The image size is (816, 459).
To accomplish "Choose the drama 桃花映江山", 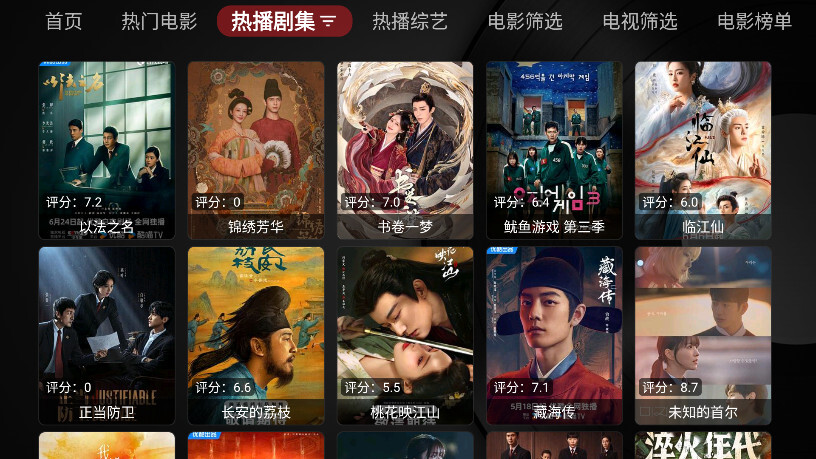I will point(405,335).
